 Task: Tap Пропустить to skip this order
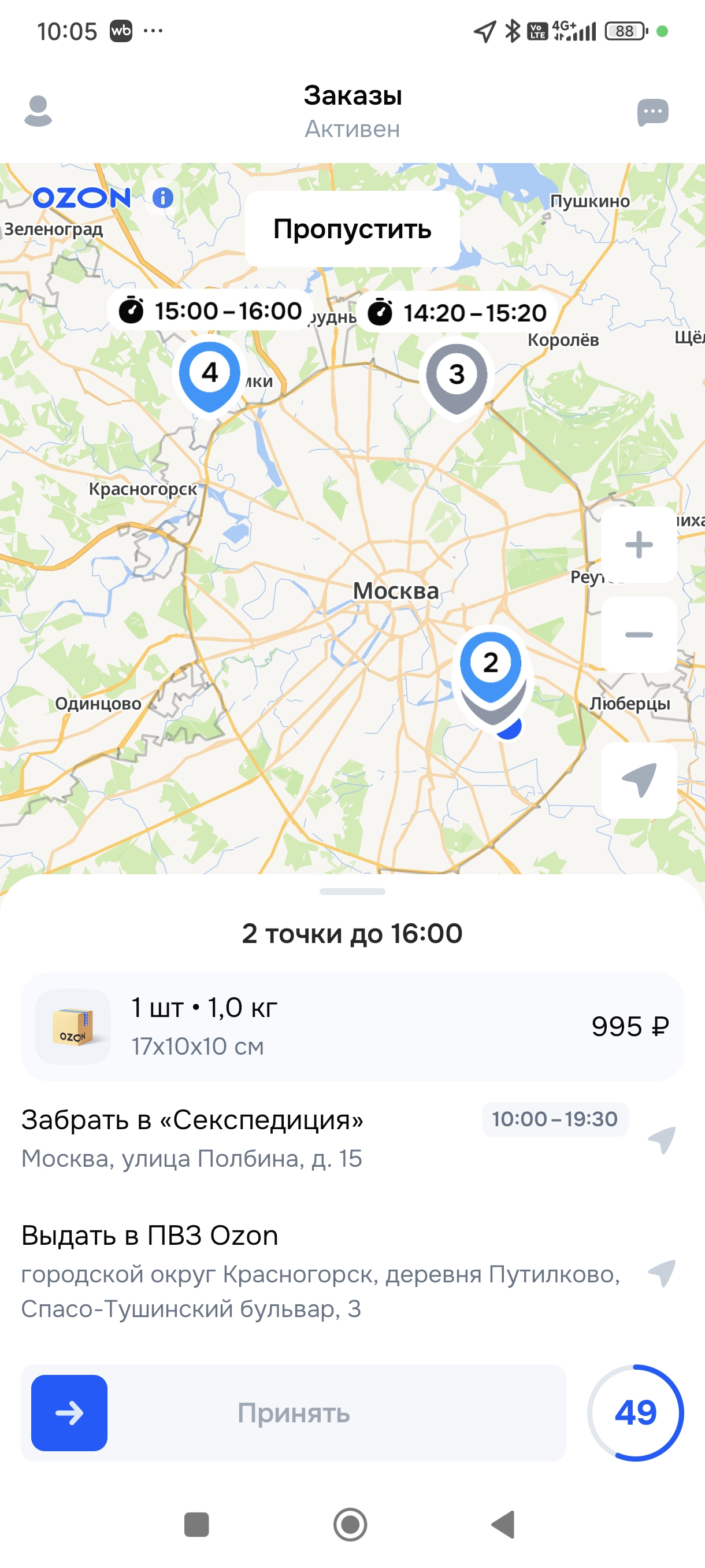(352, 229)
